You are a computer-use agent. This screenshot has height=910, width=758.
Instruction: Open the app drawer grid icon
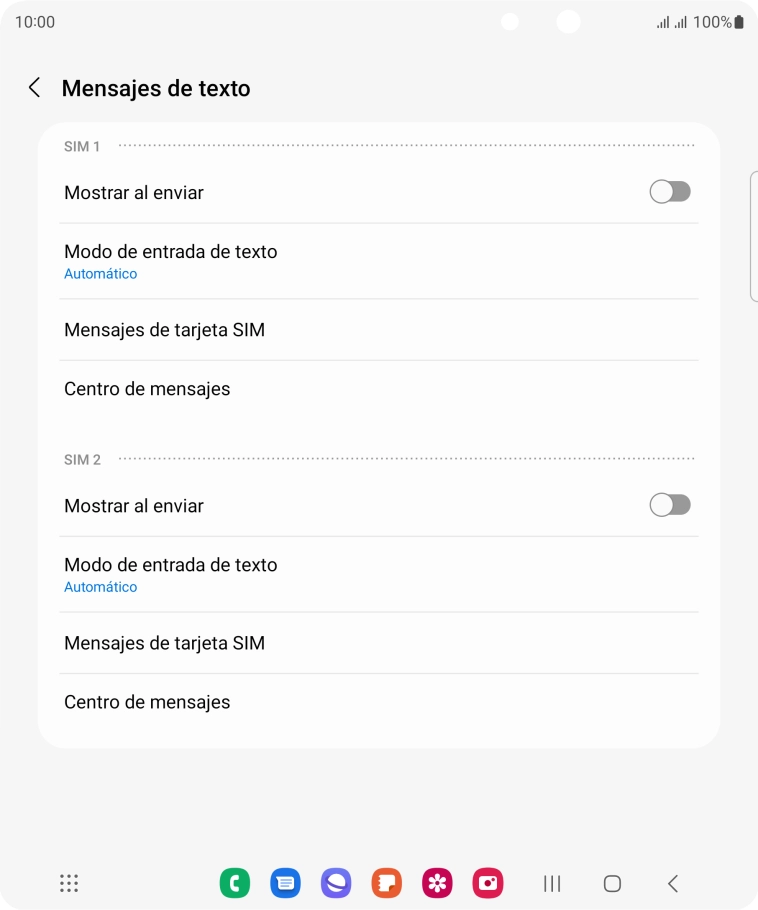68,883
